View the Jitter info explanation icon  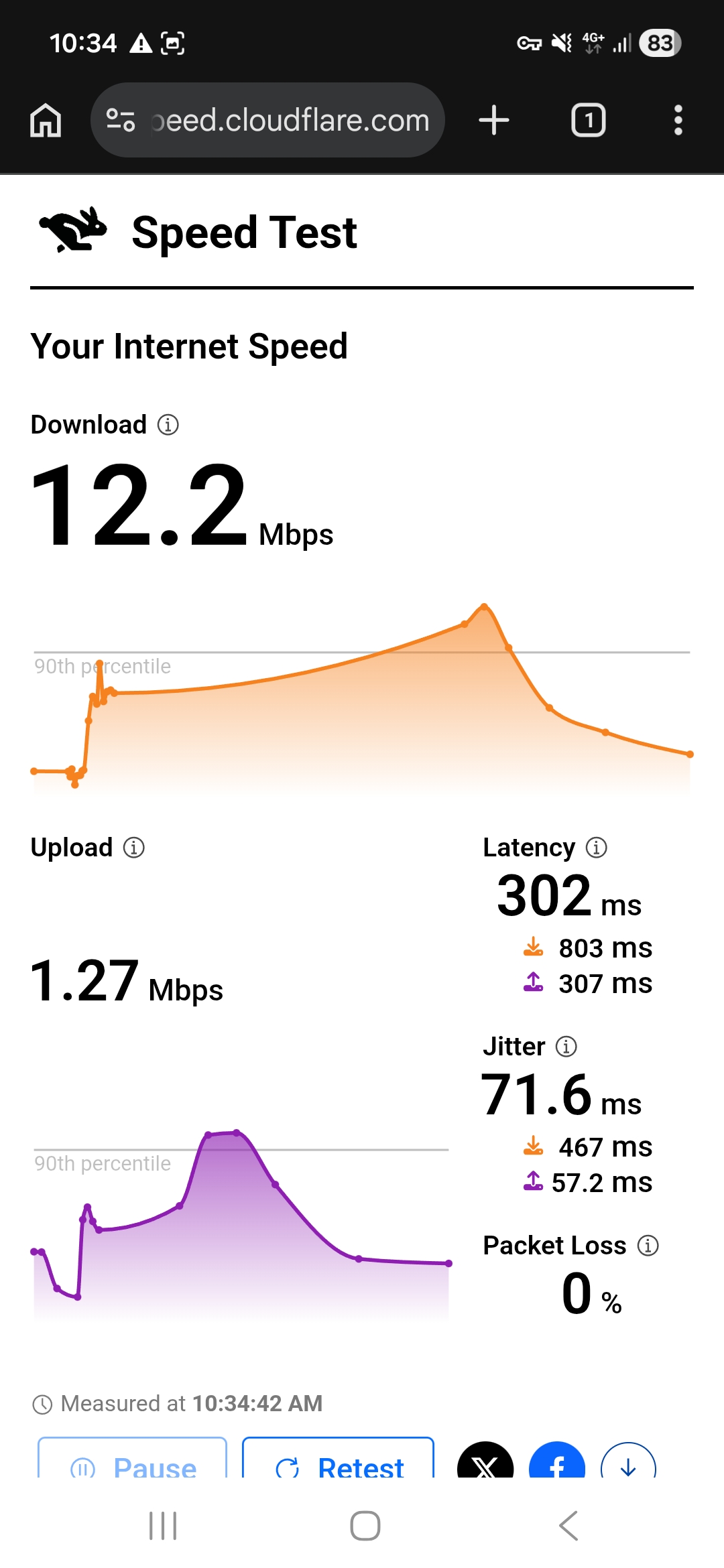pos(565,1045)
